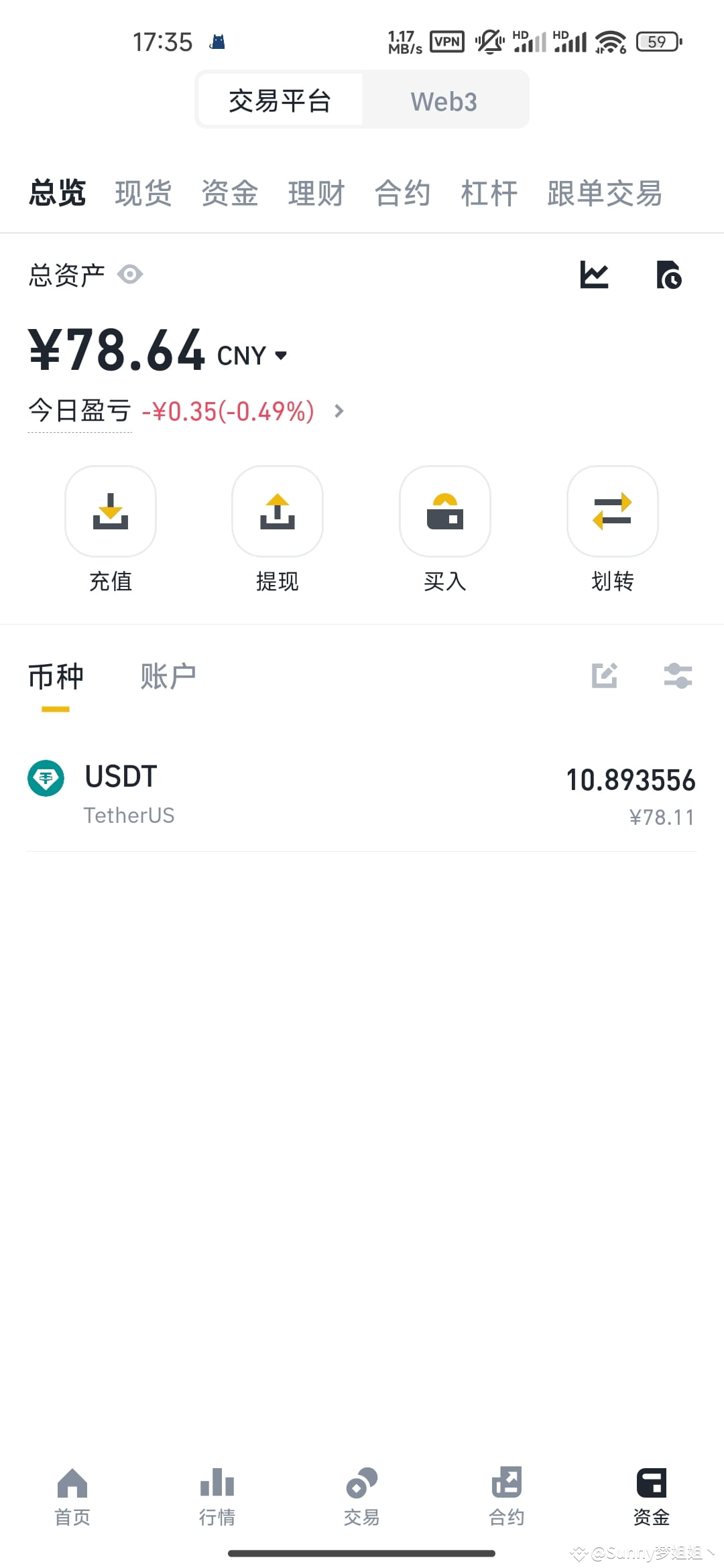This screenshot has height=1568, width=724.
Task: Open the asset filter settings icon
Action: point(679,677)
